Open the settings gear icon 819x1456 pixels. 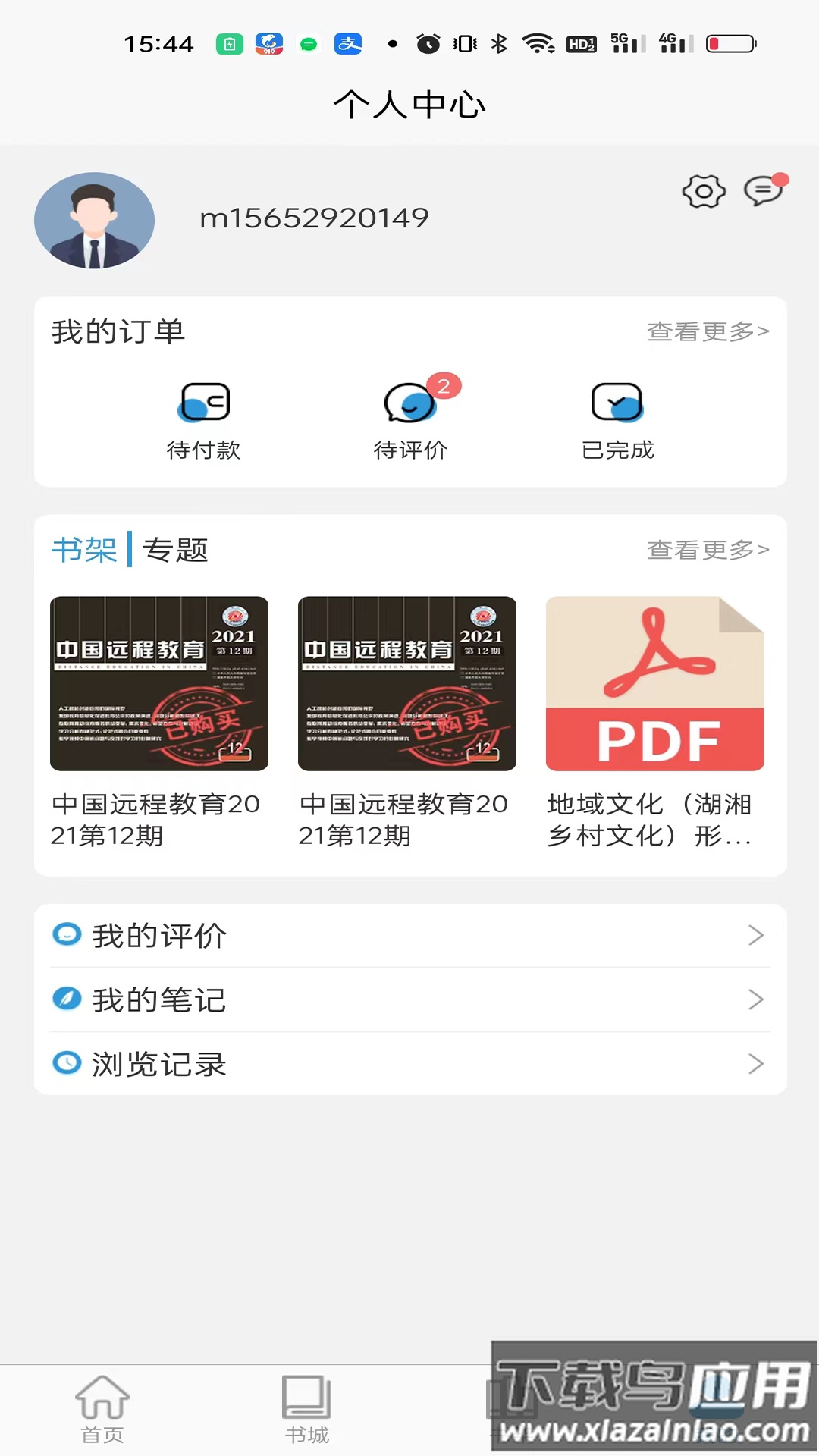703,191
